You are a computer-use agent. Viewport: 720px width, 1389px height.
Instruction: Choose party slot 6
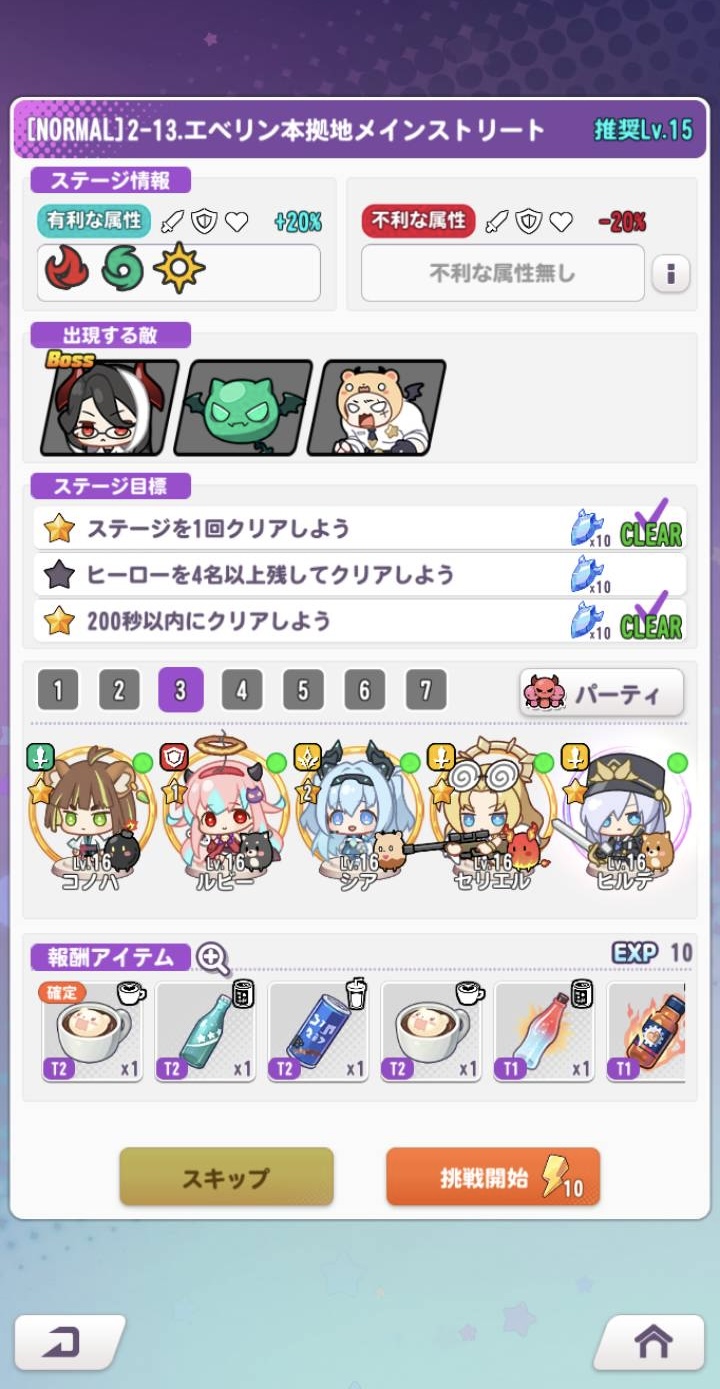coord(365,690)
